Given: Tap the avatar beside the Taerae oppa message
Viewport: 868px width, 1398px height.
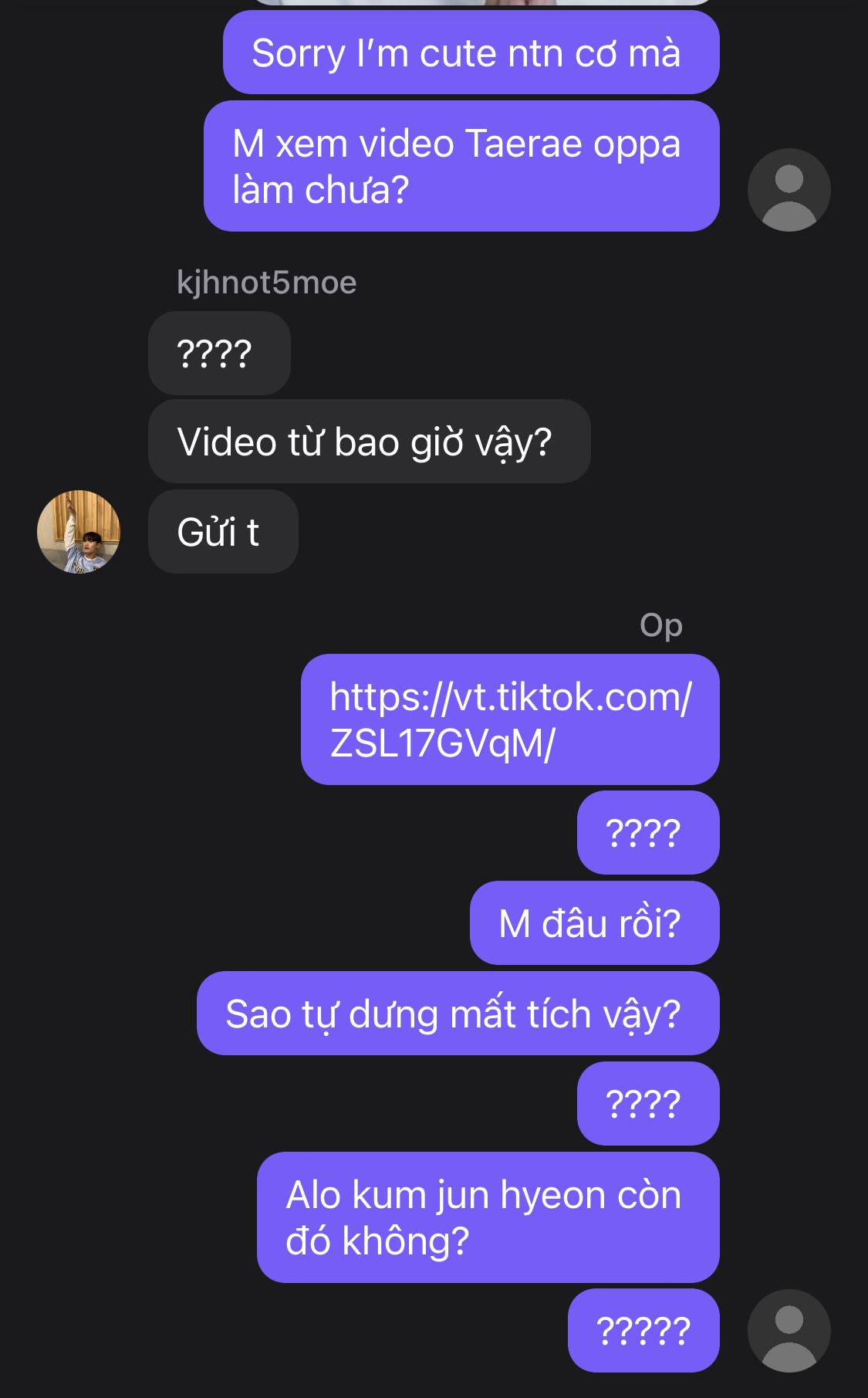Looking at the screenshot, I should tap(789, 190).
